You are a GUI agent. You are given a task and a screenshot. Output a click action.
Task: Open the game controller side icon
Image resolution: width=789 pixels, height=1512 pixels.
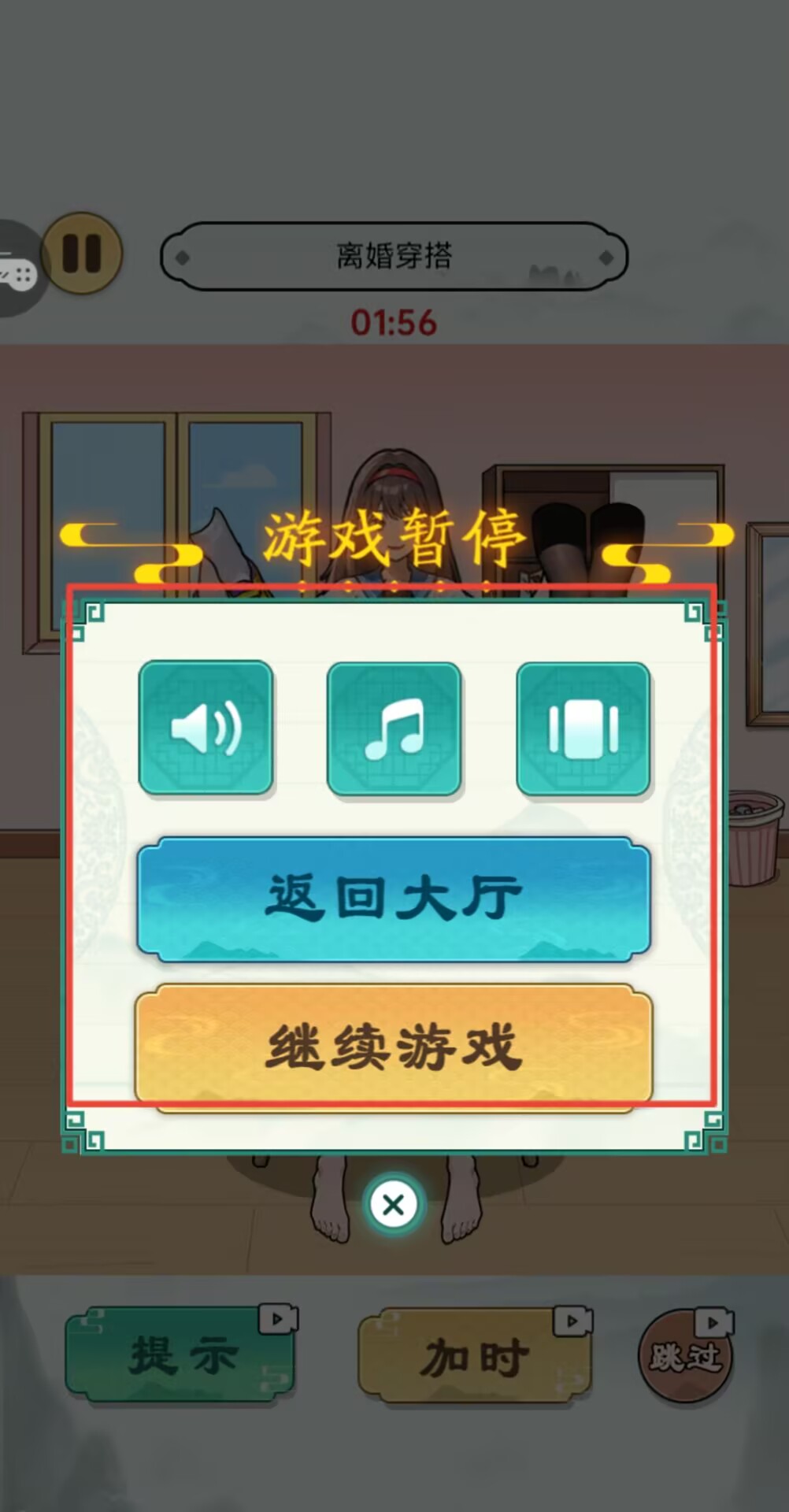(17, 272)
